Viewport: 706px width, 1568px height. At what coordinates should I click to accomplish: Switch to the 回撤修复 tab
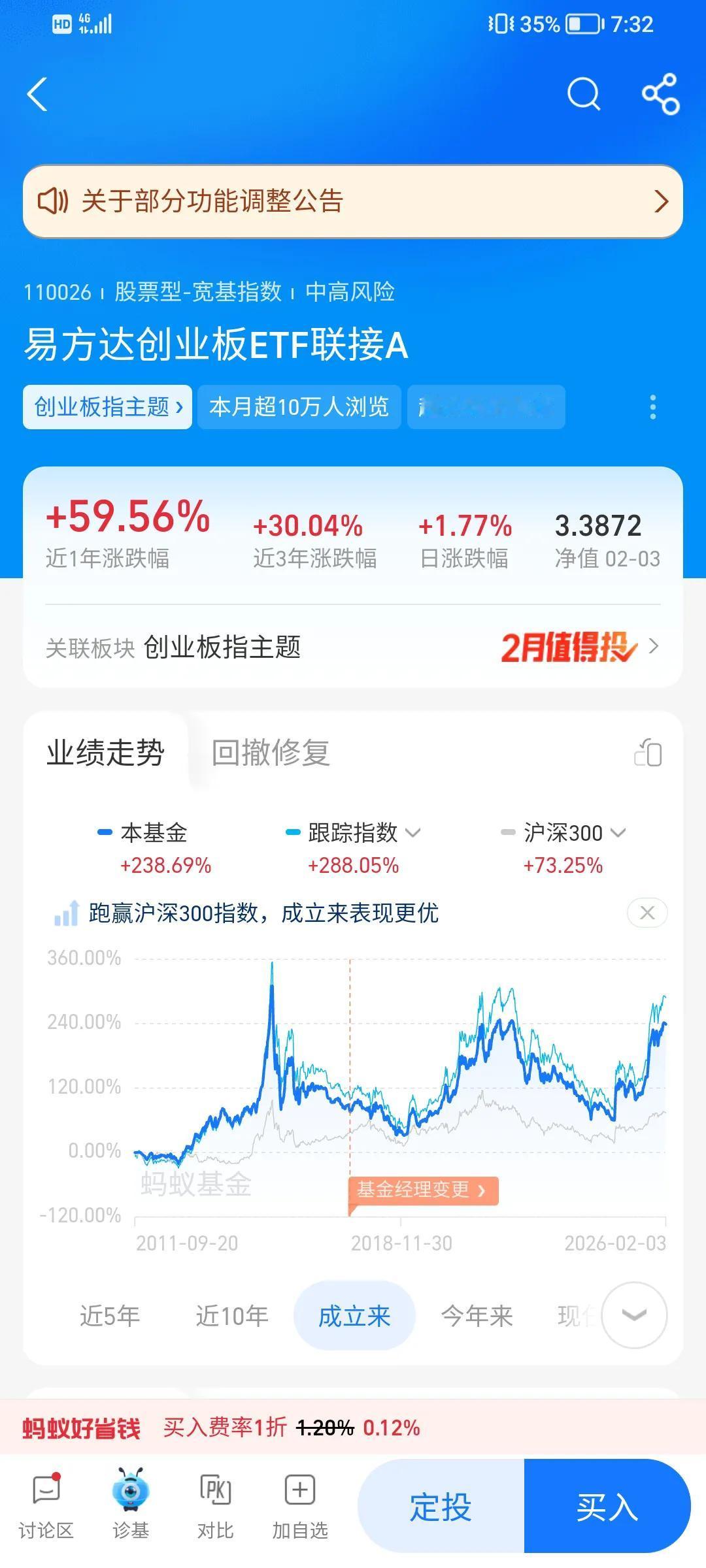coord(270,753)
